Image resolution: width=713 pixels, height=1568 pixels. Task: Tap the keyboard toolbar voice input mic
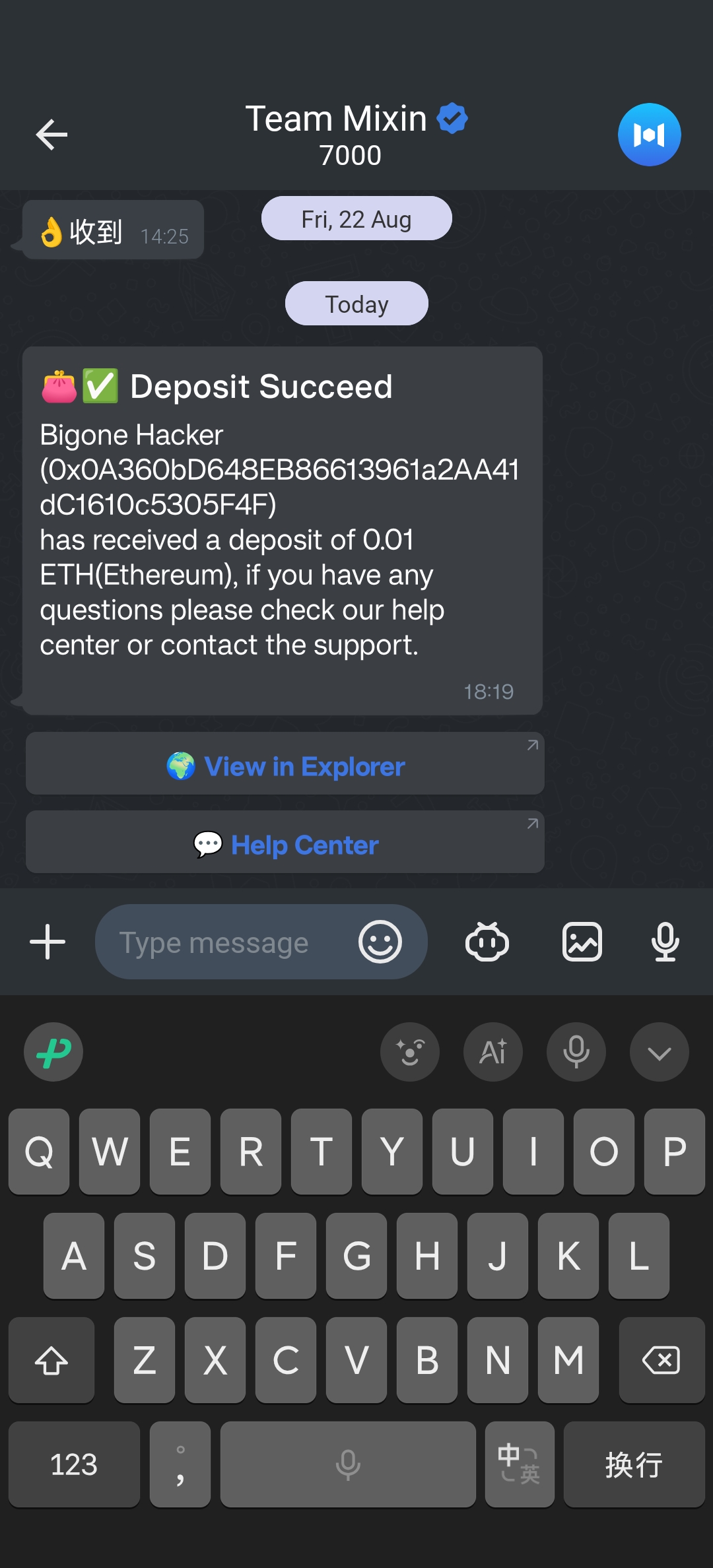(576, 1053)
